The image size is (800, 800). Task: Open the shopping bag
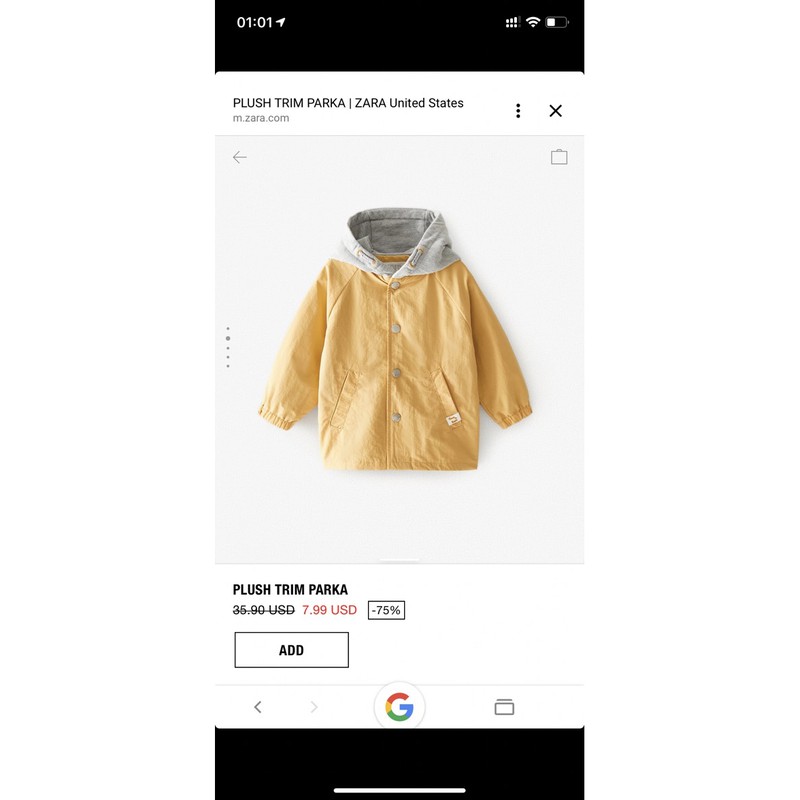tap(559, 157)
